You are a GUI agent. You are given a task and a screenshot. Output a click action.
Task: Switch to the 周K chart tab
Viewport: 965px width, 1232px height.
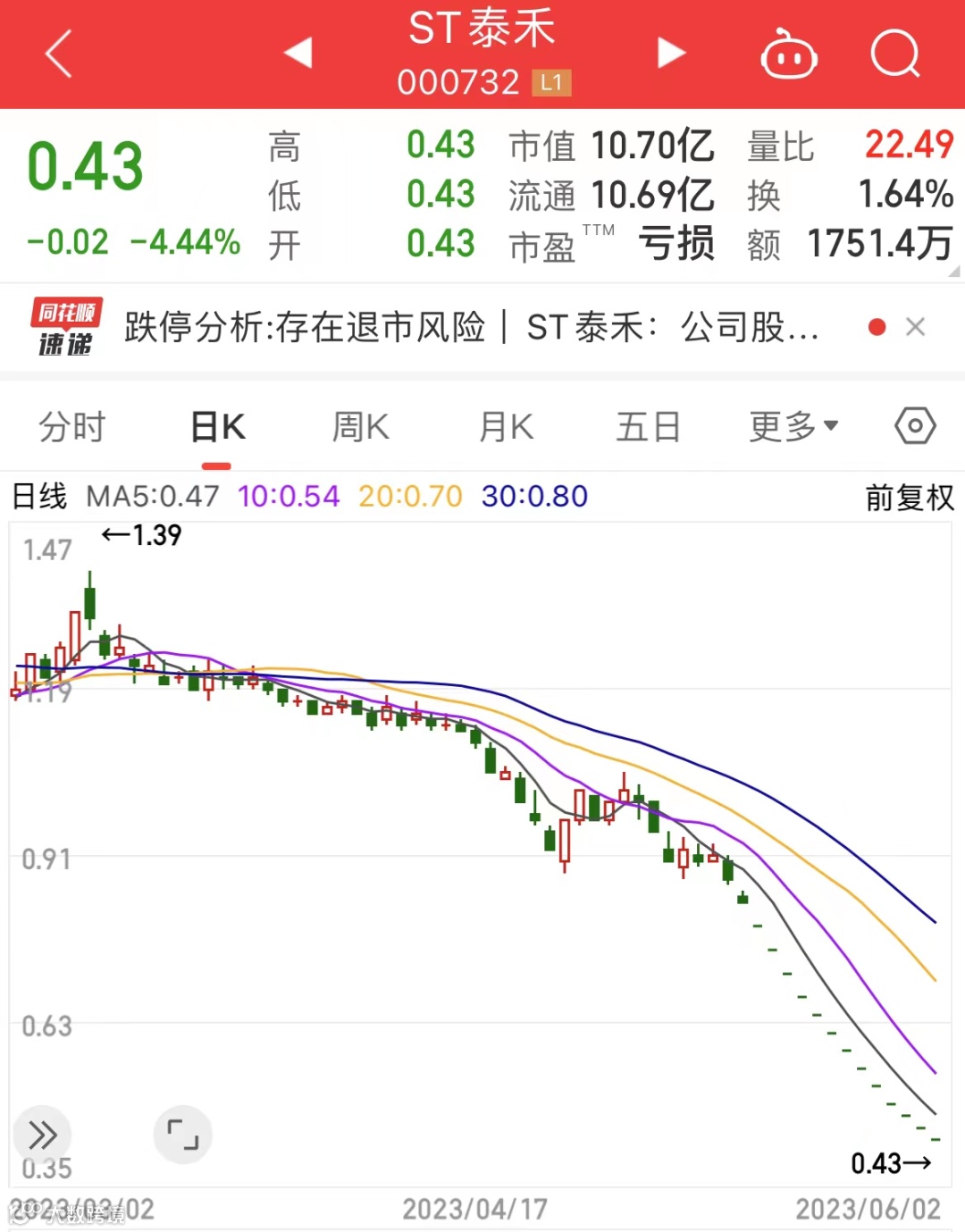coord(361,427)
